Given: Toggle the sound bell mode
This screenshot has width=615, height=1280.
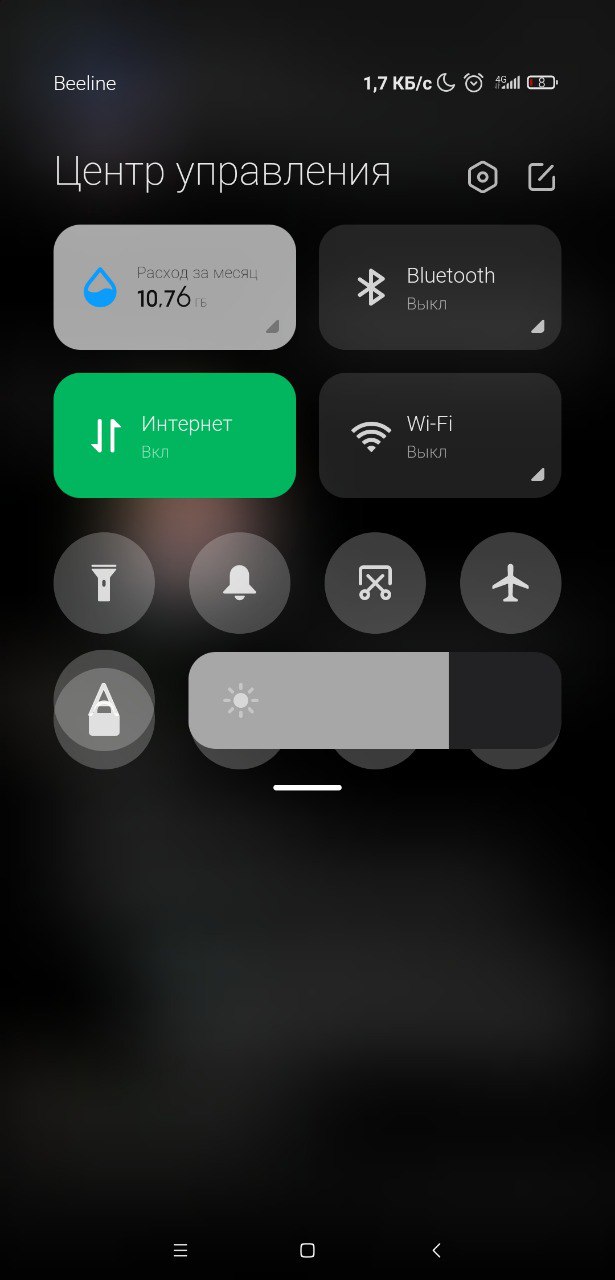Looking at the screenshot, I should pos(239,583).
